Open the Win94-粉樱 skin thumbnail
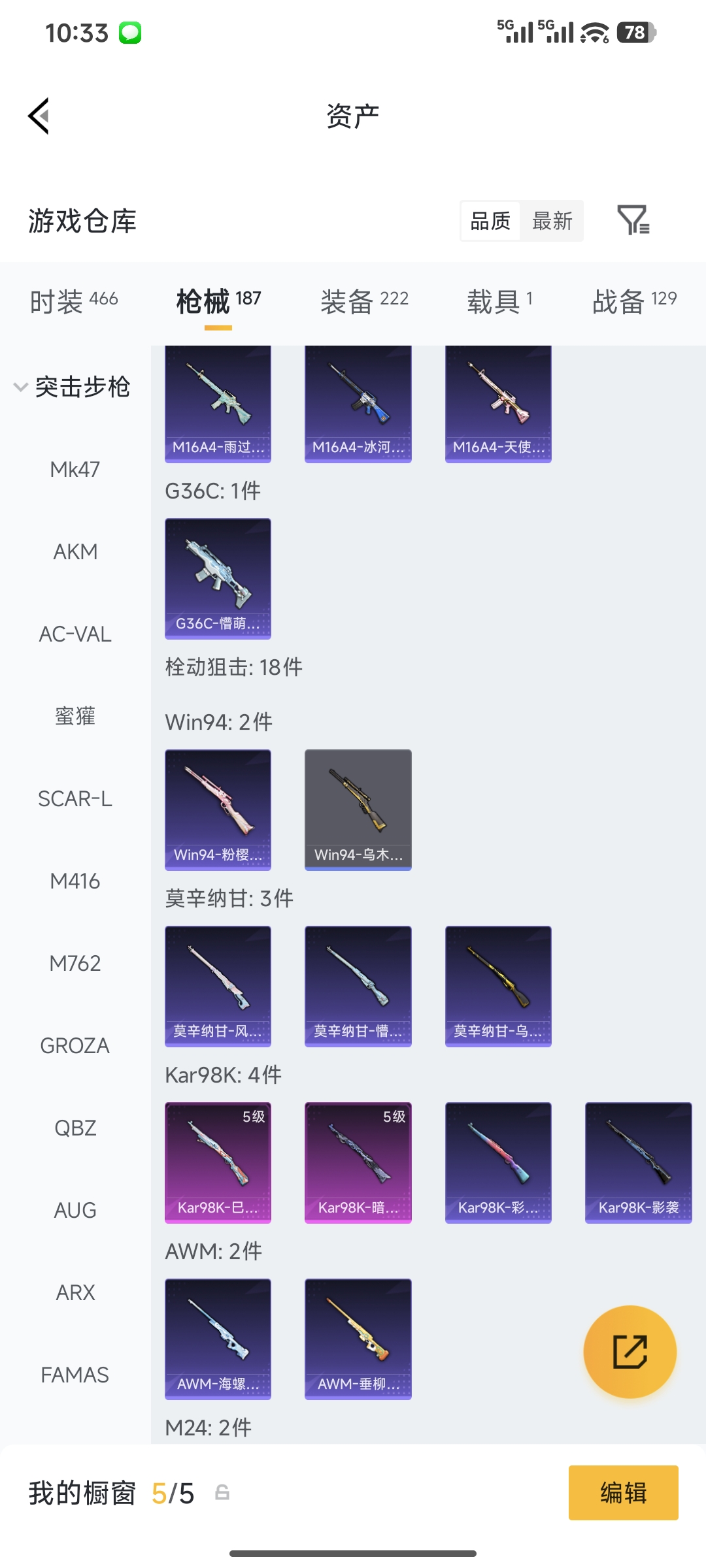 [218, 810]
